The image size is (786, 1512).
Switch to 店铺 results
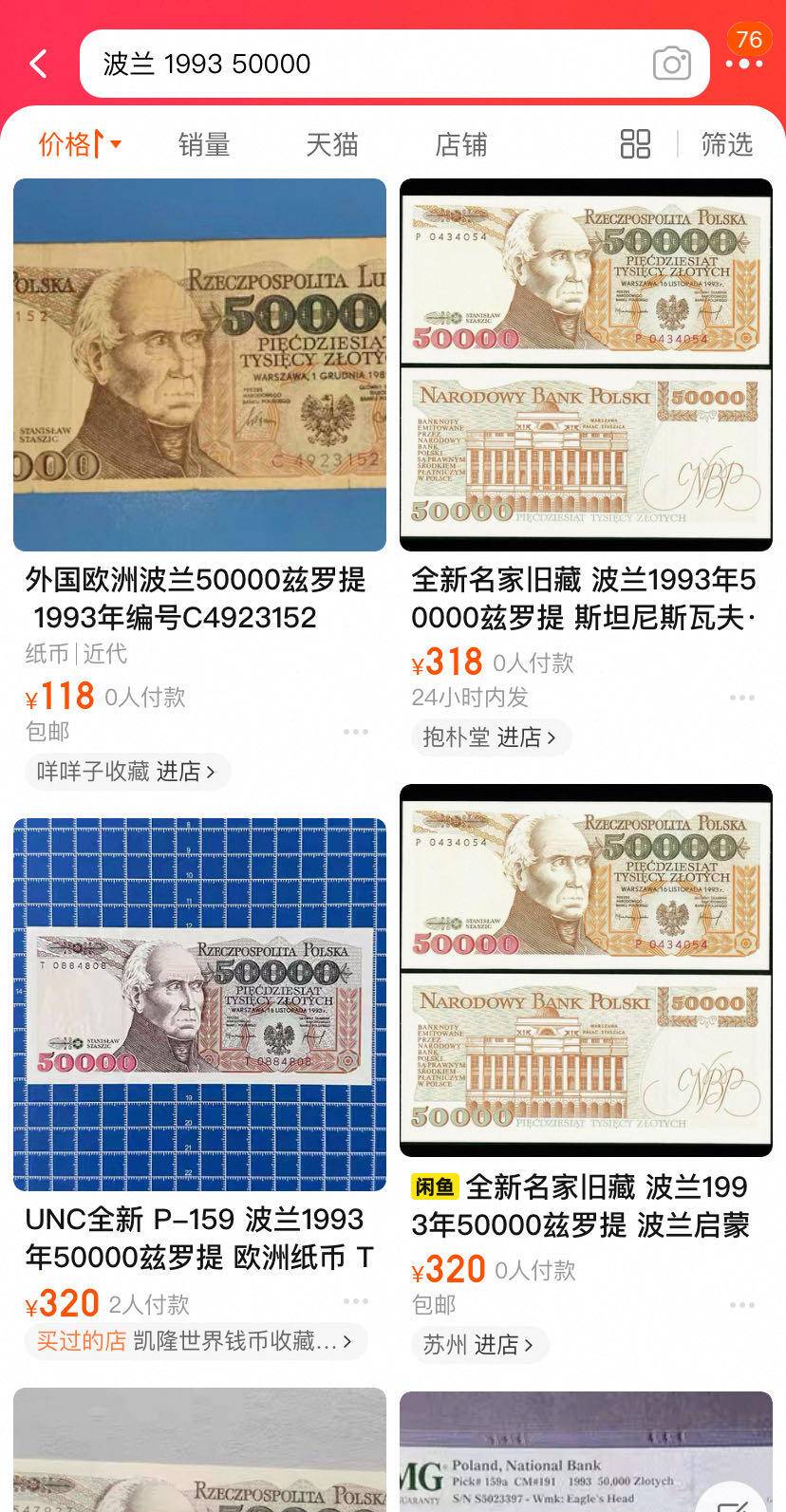point(460,144)
